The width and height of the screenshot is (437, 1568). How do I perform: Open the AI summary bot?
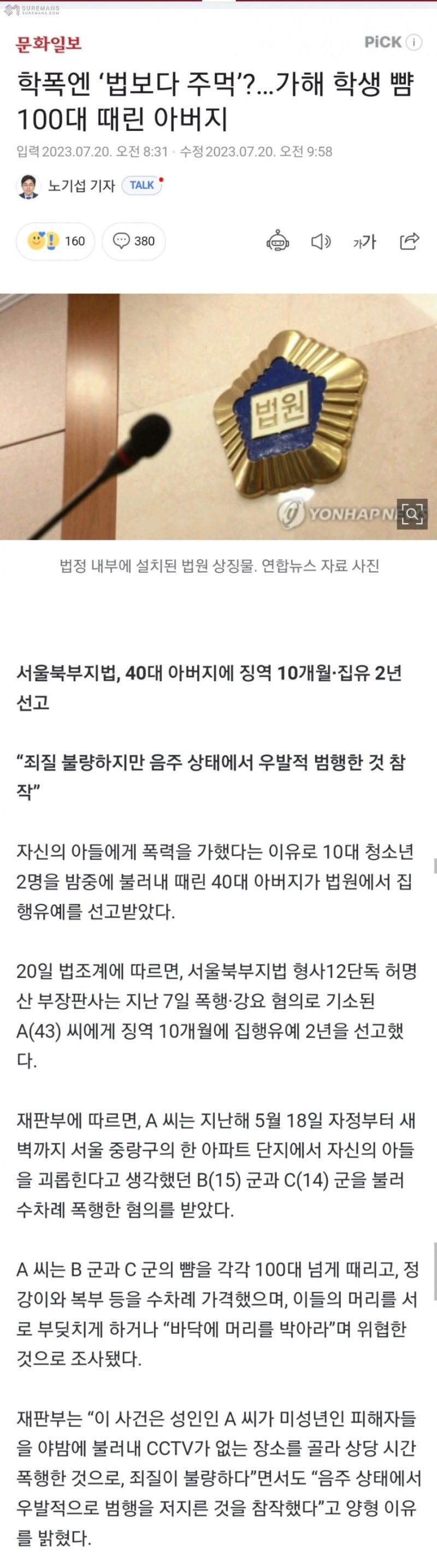(278, 241)
